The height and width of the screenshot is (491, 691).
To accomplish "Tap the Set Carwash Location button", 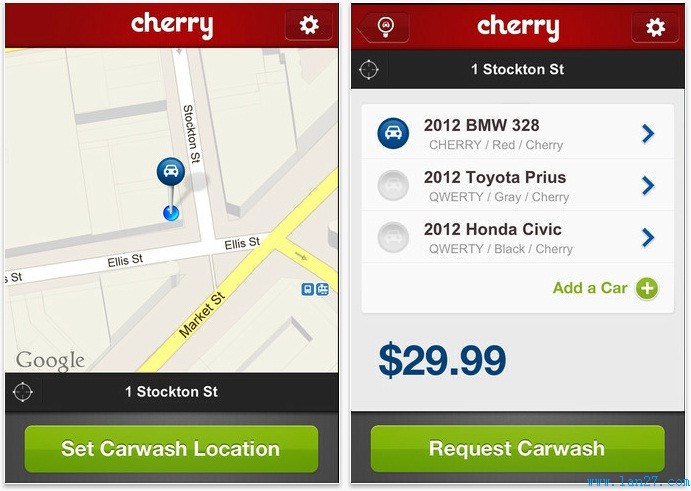I will [171, 448].
